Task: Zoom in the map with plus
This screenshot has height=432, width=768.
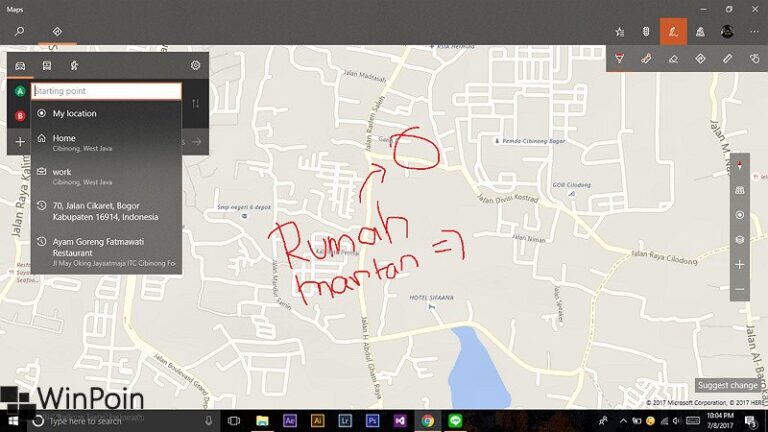Action: 739,265
